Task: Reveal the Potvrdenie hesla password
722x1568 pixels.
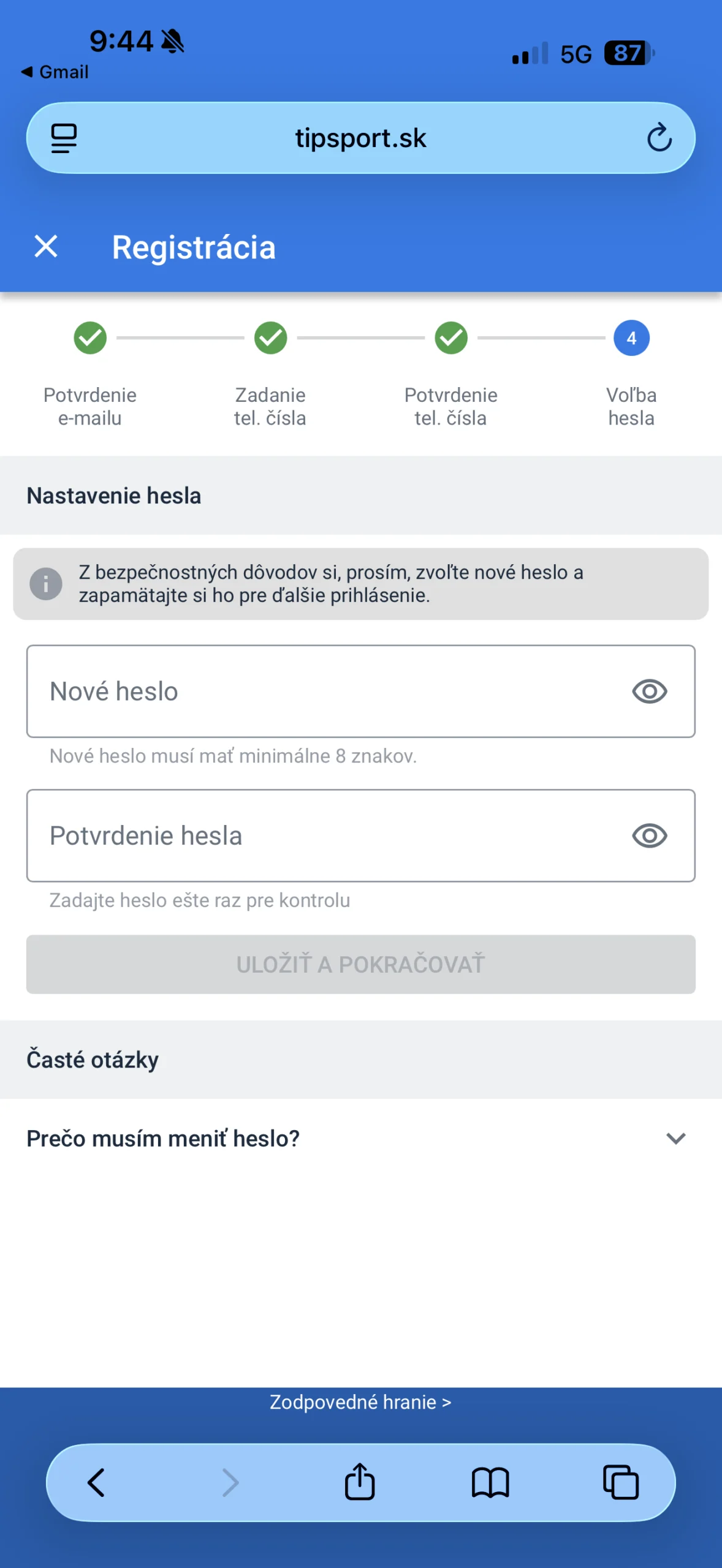Action: 649,836
